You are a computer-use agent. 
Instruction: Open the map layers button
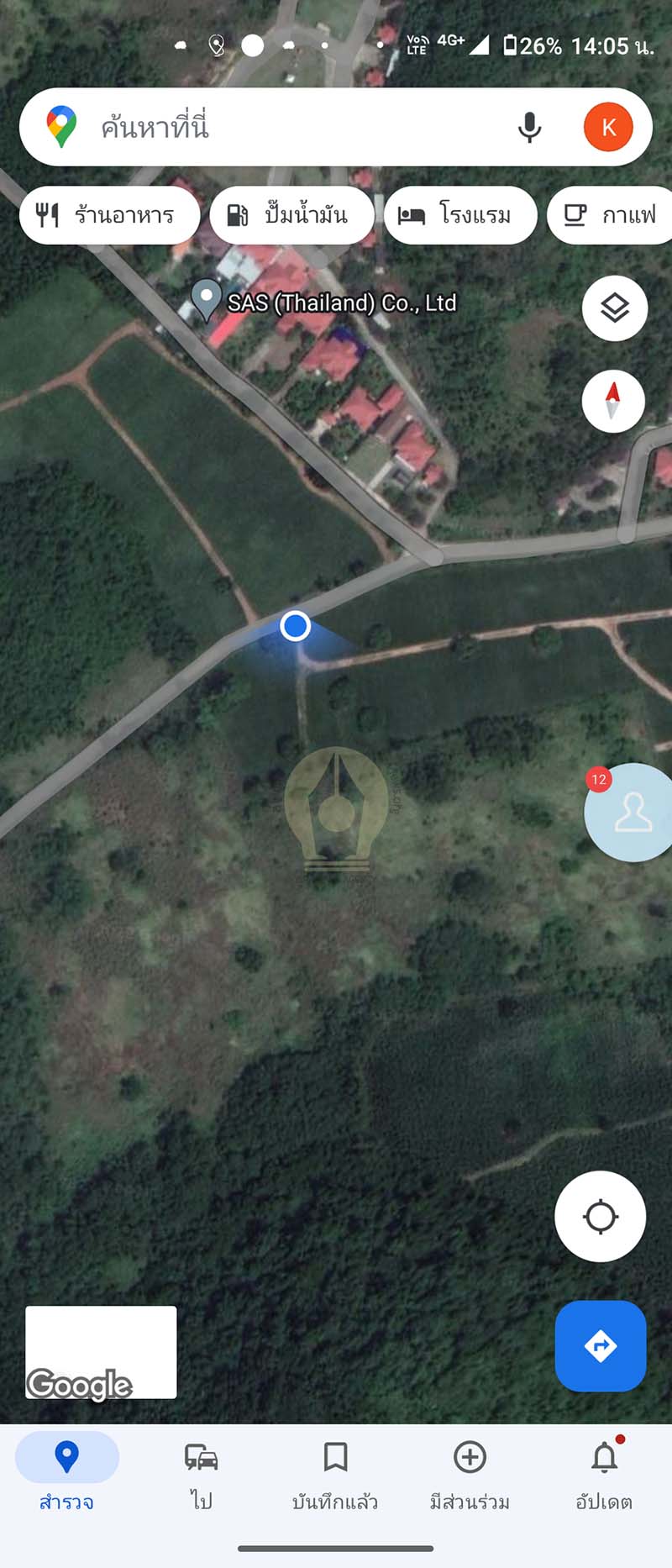[x=614, y=308]
